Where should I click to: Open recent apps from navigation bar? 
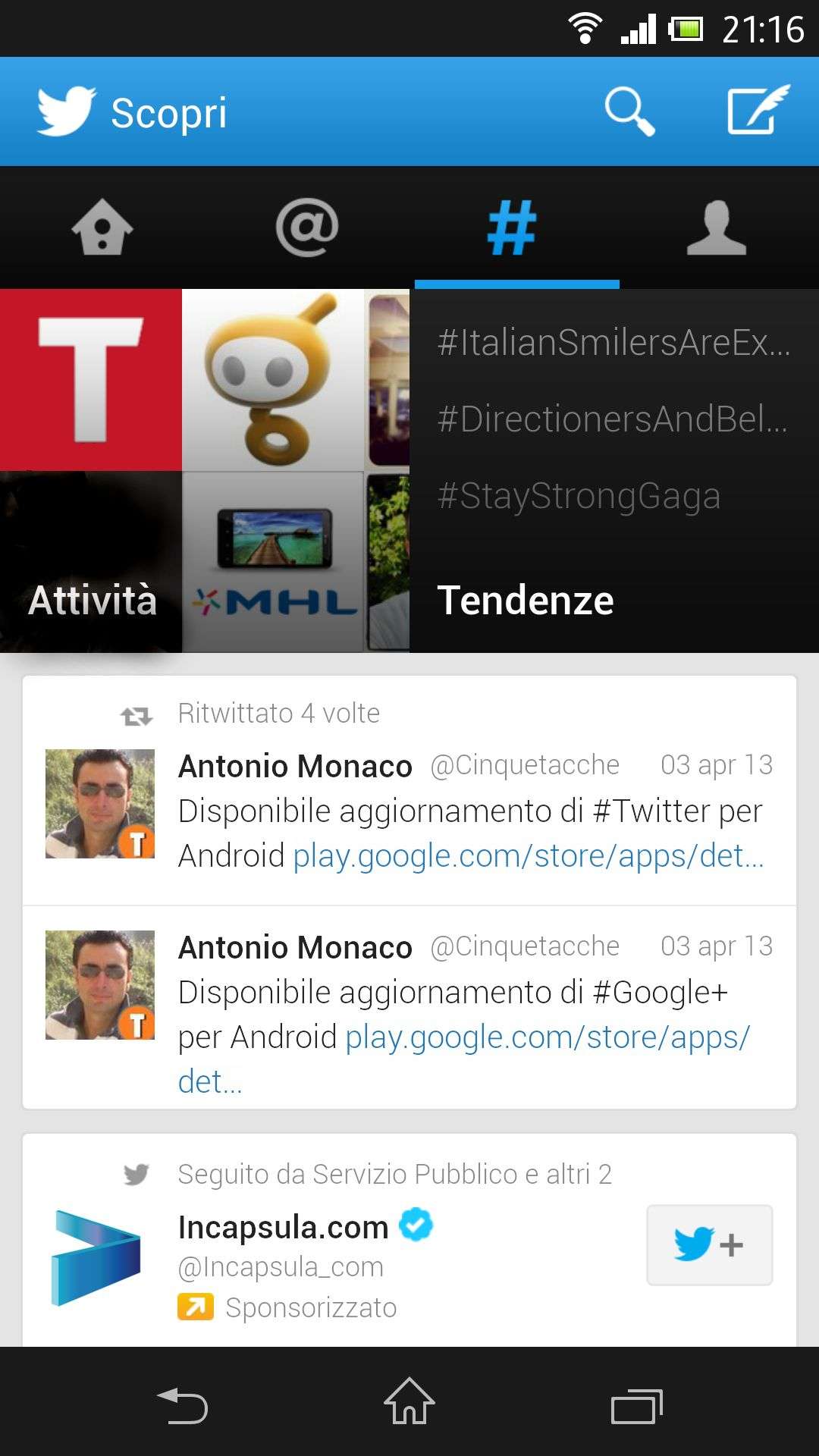tap(637, 1405)
